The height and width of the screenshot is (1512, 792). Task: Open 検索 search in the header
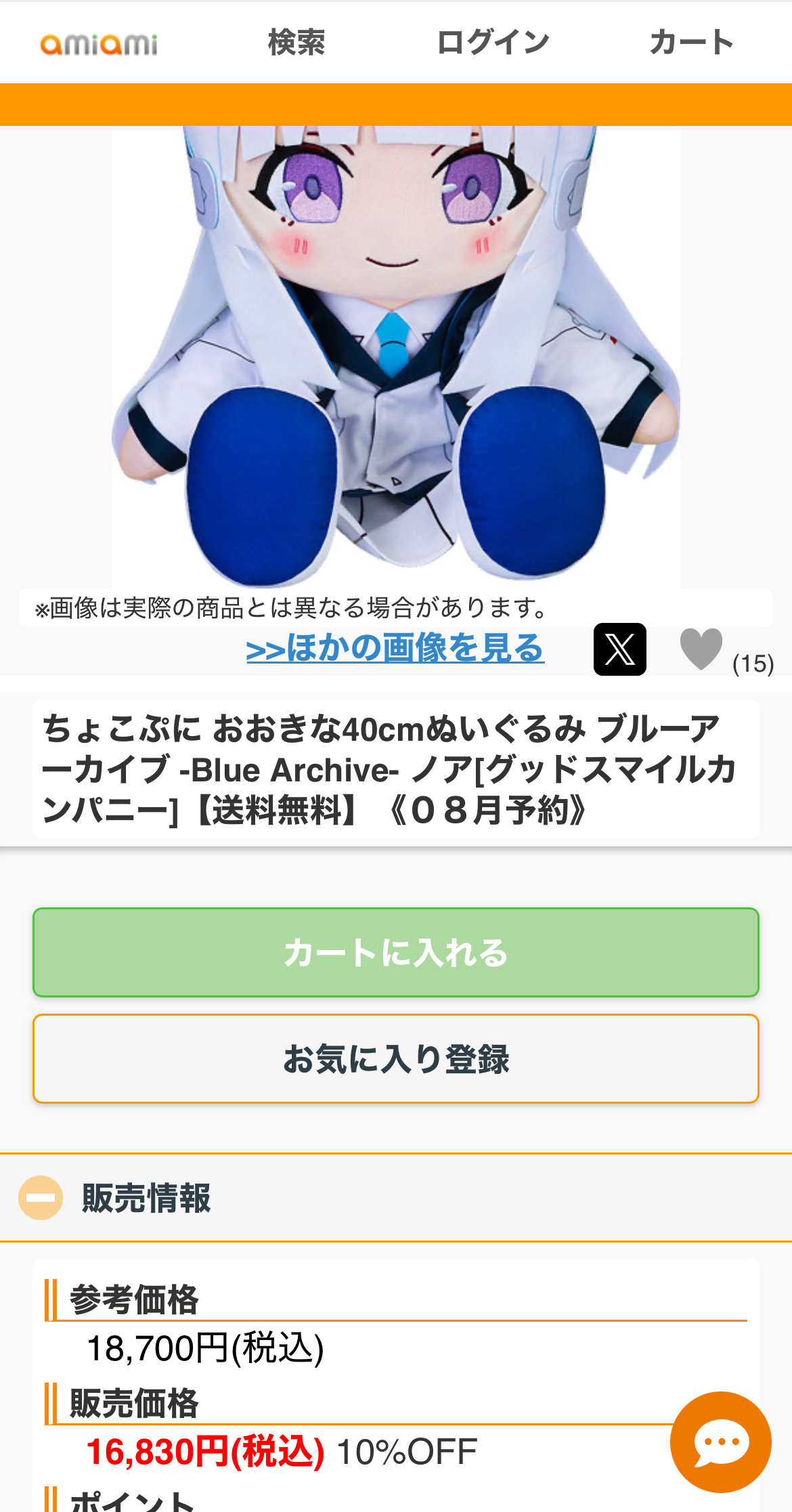coord(296,43)
